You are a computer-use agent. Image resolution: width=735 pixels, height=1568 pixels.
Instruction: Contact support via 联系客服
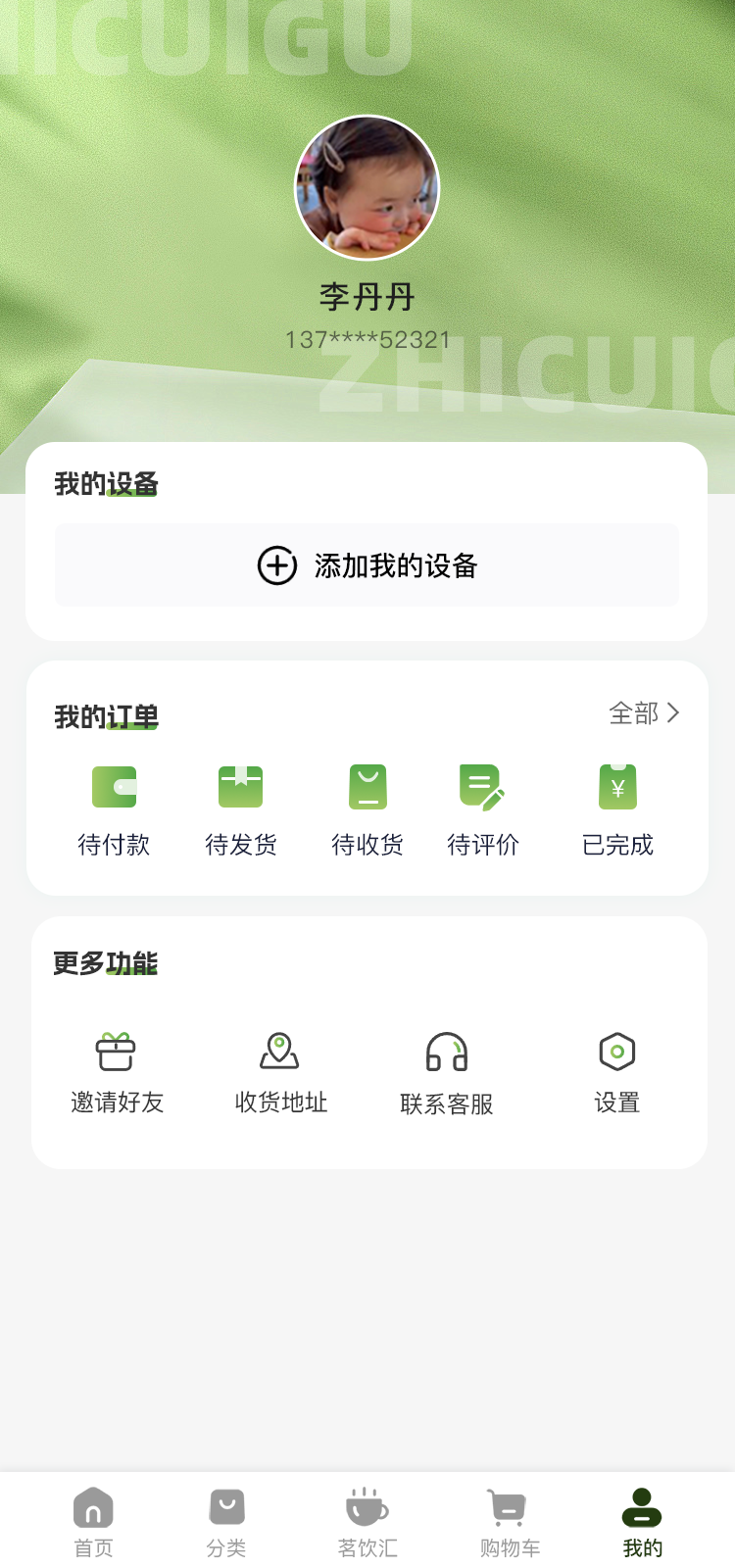(x=447, y=1074)
